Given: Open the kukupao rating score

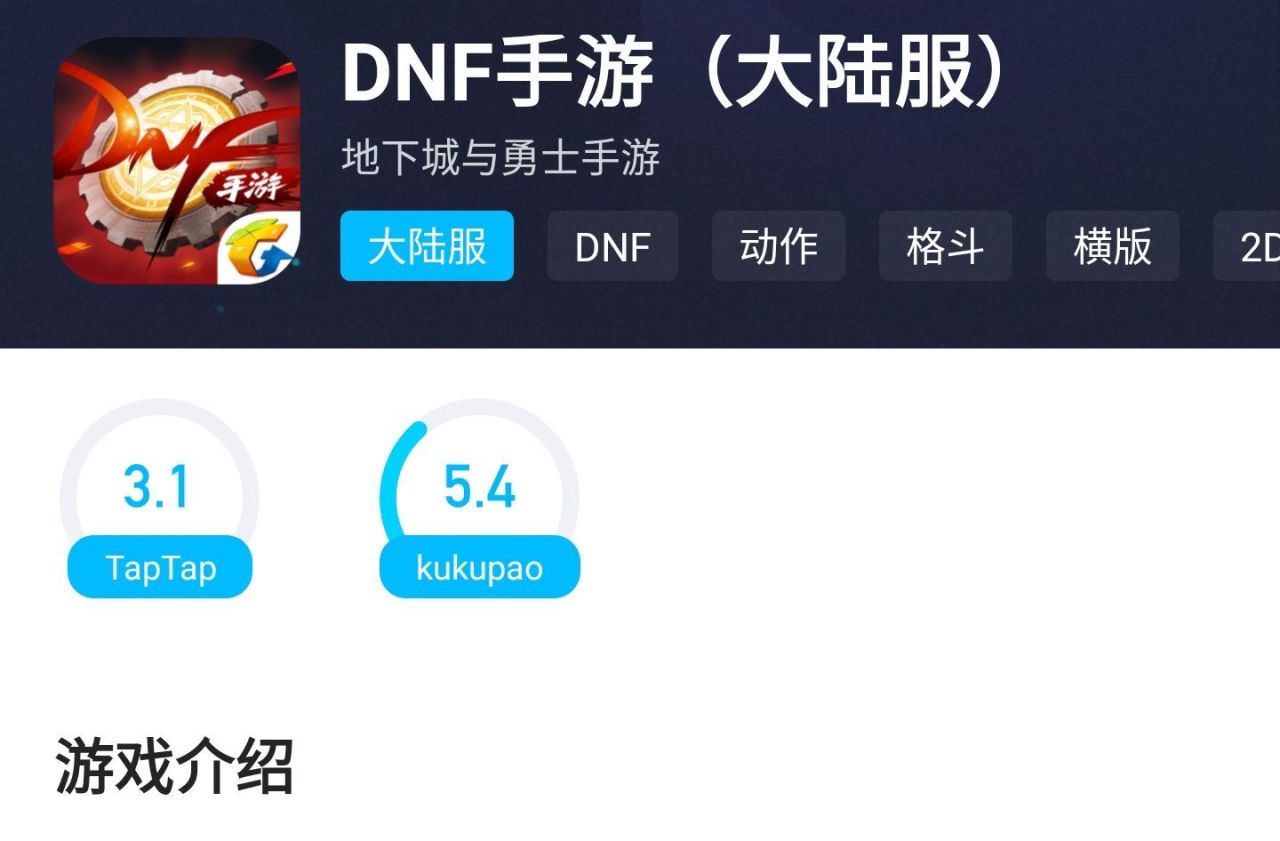Looking at the screenshot, I should tap(479, 500).
